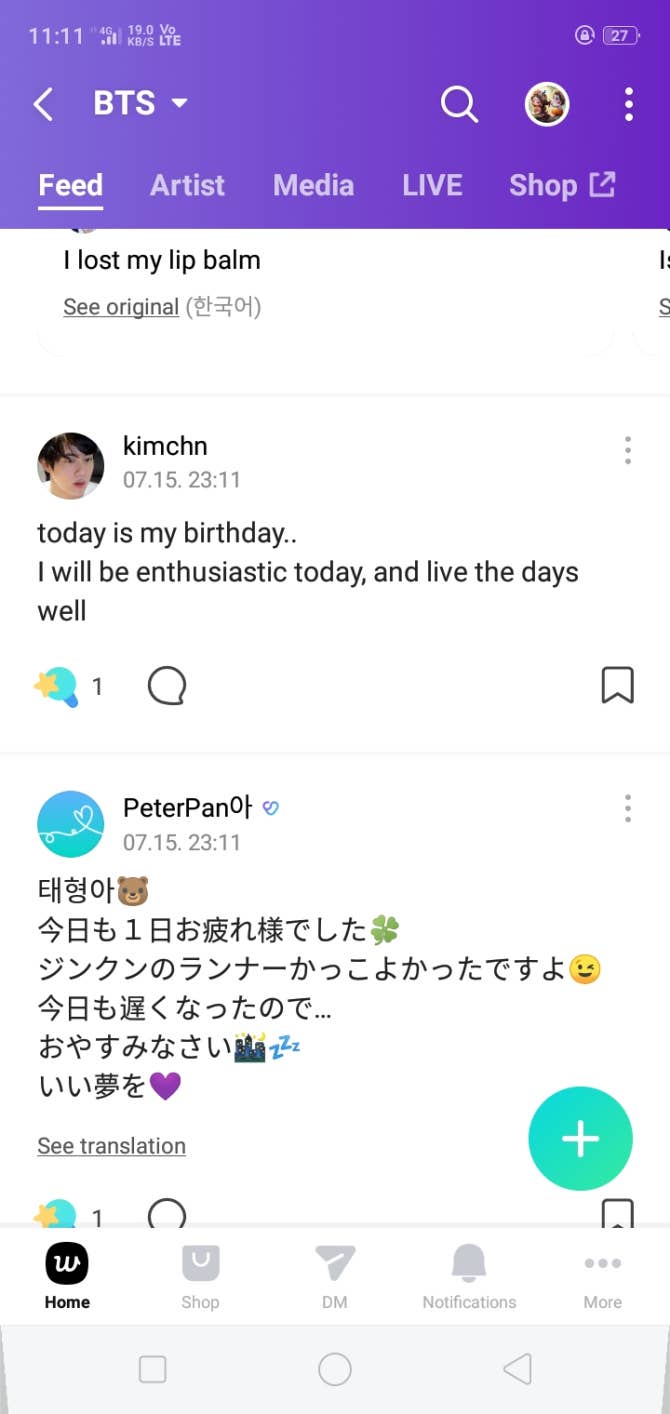Switch to the Artist tab

tap(187, 186)
